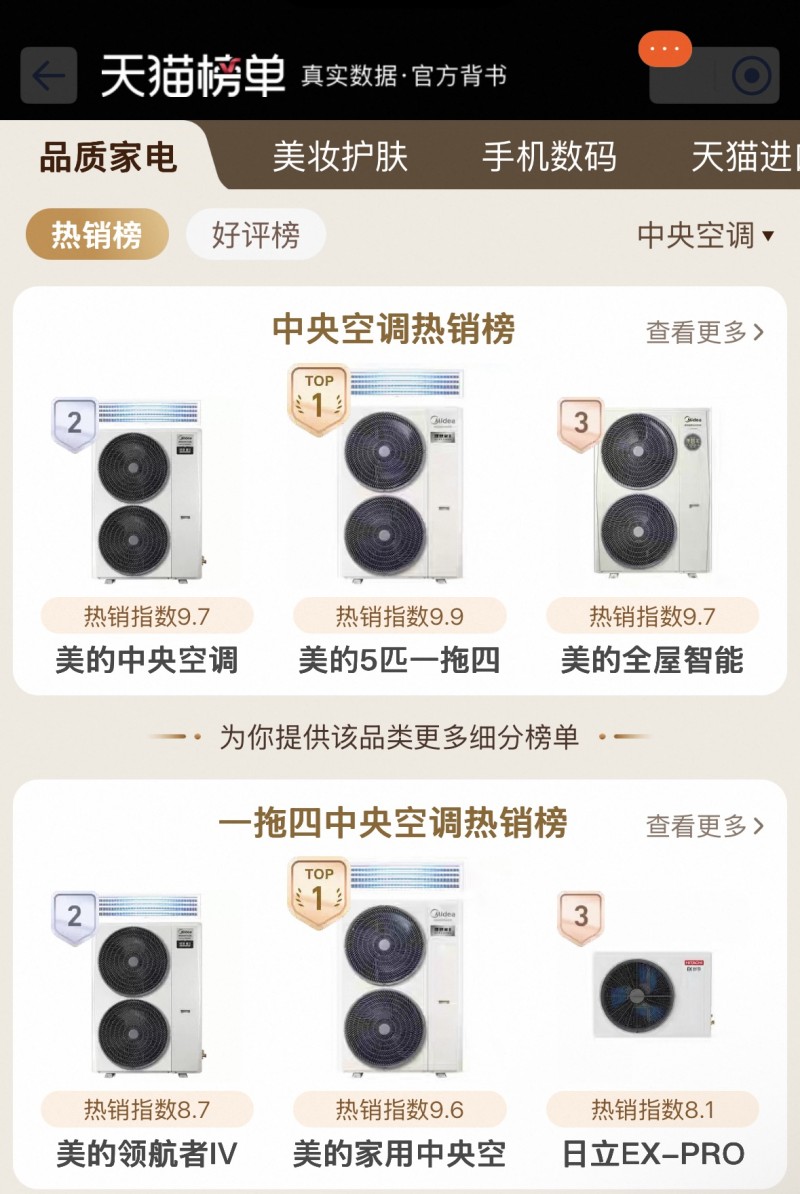Screen dimensions: 800x1194
Task: Switch to the 好评榜 ranking
Action: point(255,233)
